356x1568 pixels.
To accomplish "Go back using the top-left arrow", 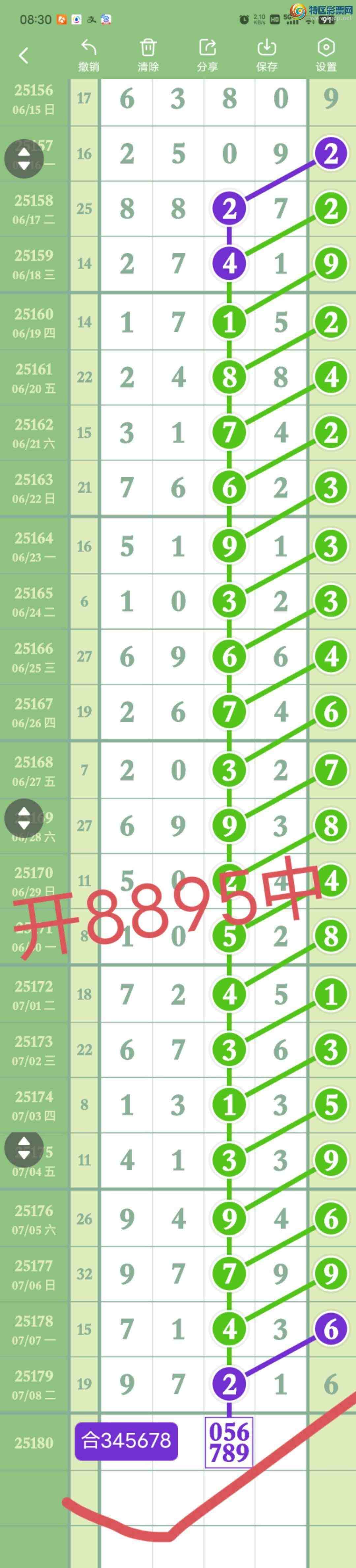I will pos(24,56).
